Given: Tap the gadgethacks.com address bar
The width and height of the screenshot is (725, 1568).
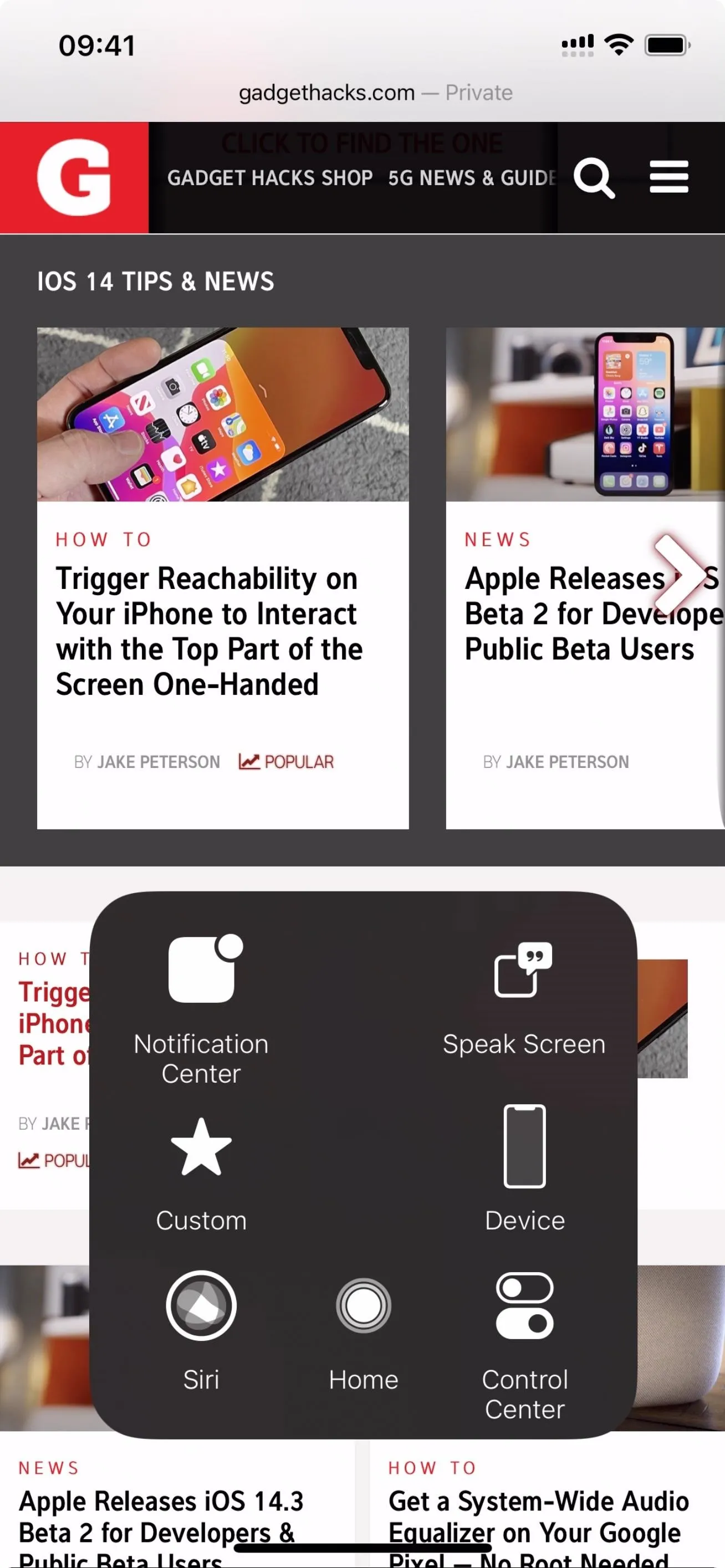Looking at the screenshot, I should point(375,93).
